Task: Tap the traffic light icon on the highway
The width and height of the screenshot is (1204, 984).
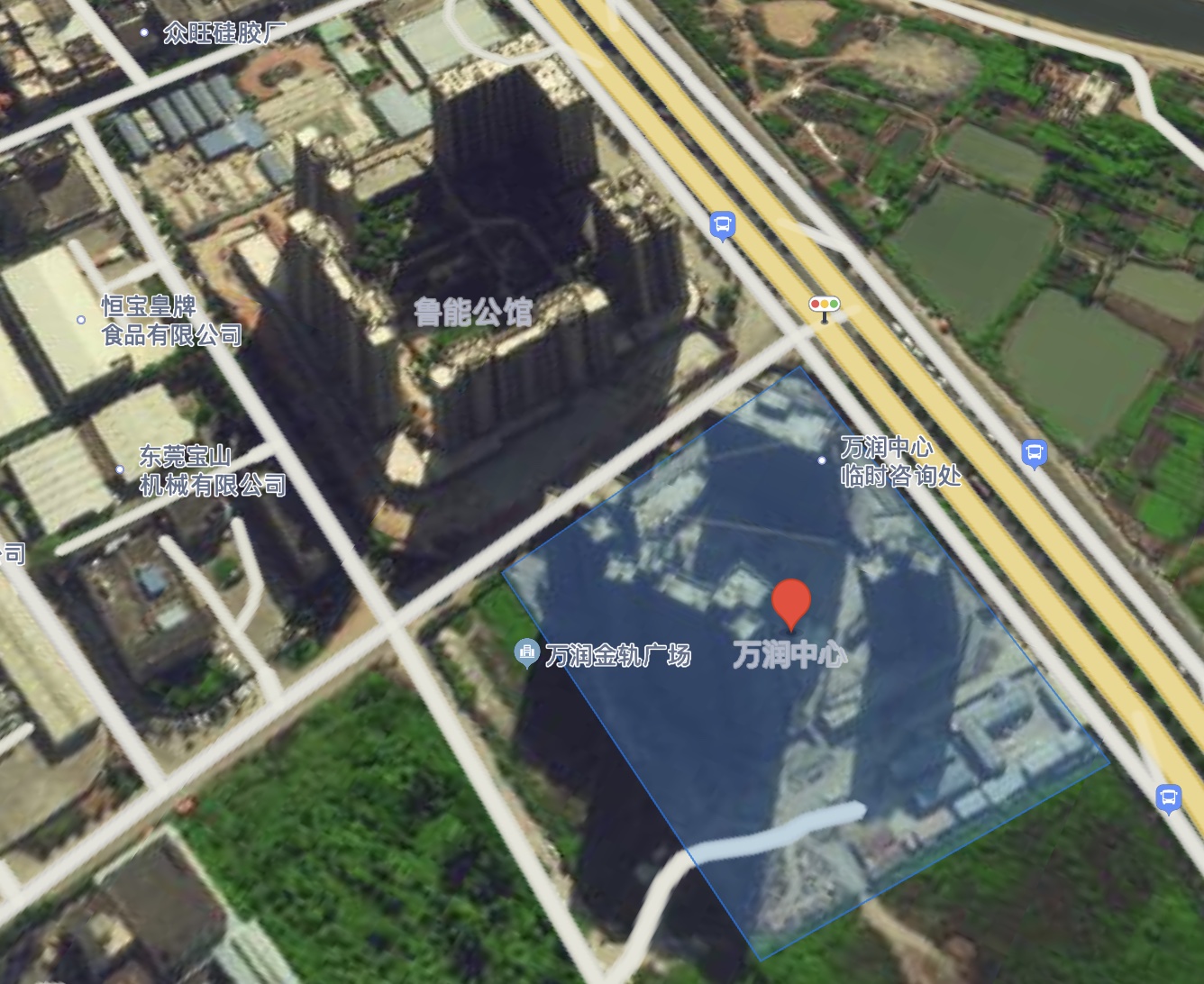Action: (x=824, y=305)
